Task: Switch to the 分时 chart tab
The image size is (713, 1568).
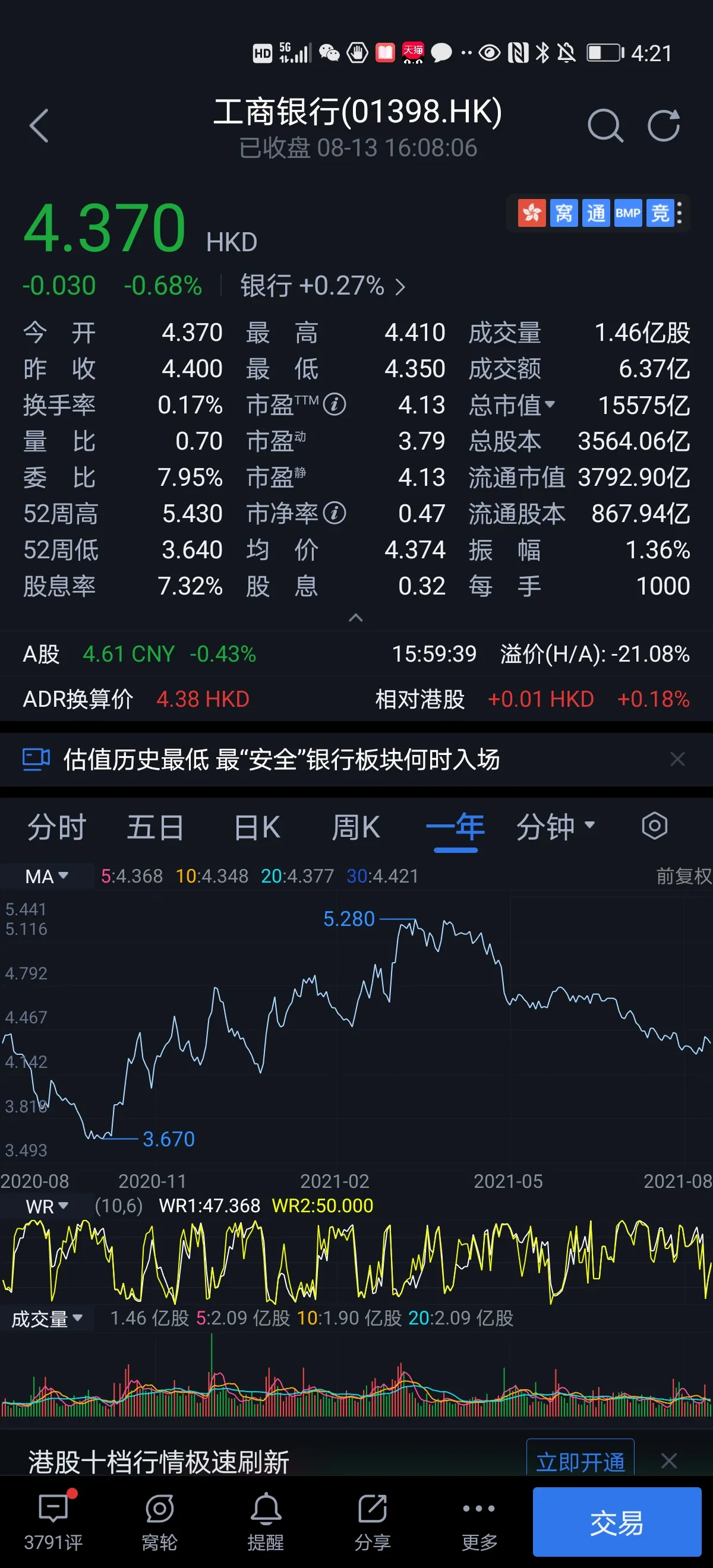Action: [56, 827]
